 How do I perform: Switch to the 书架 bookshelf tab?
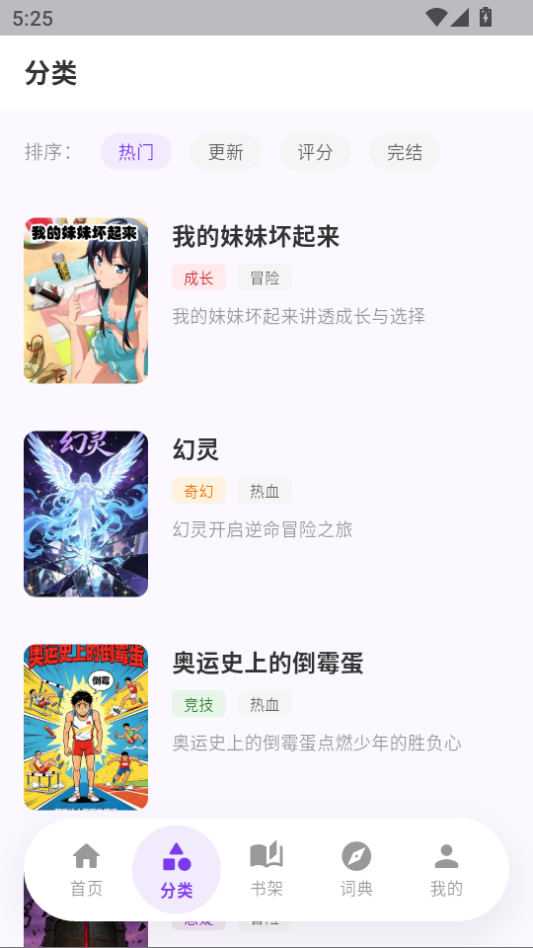coord(266,870)
